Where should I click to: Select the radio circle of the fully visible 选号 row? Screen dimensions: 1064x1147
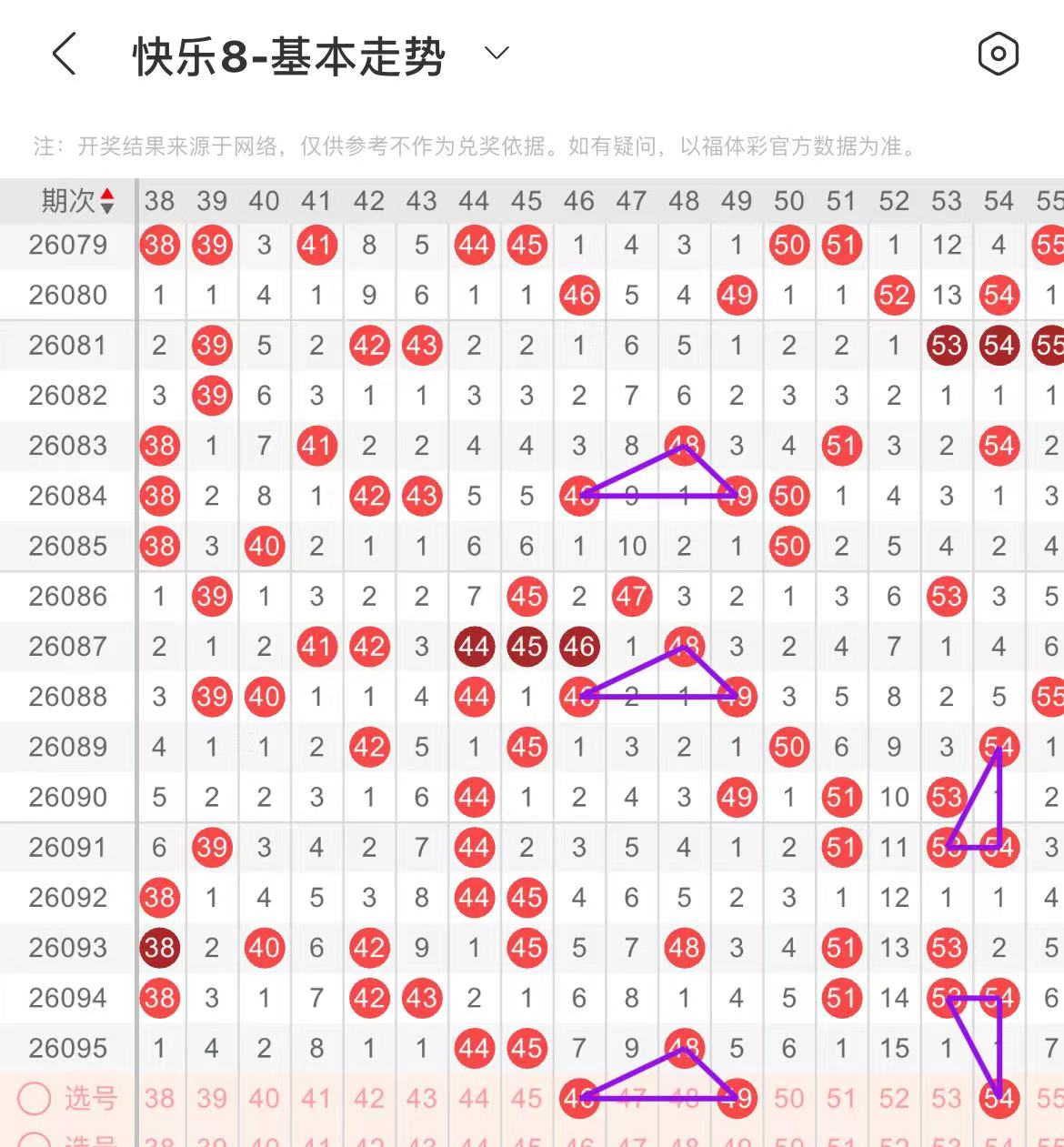tap(35, 1099)
